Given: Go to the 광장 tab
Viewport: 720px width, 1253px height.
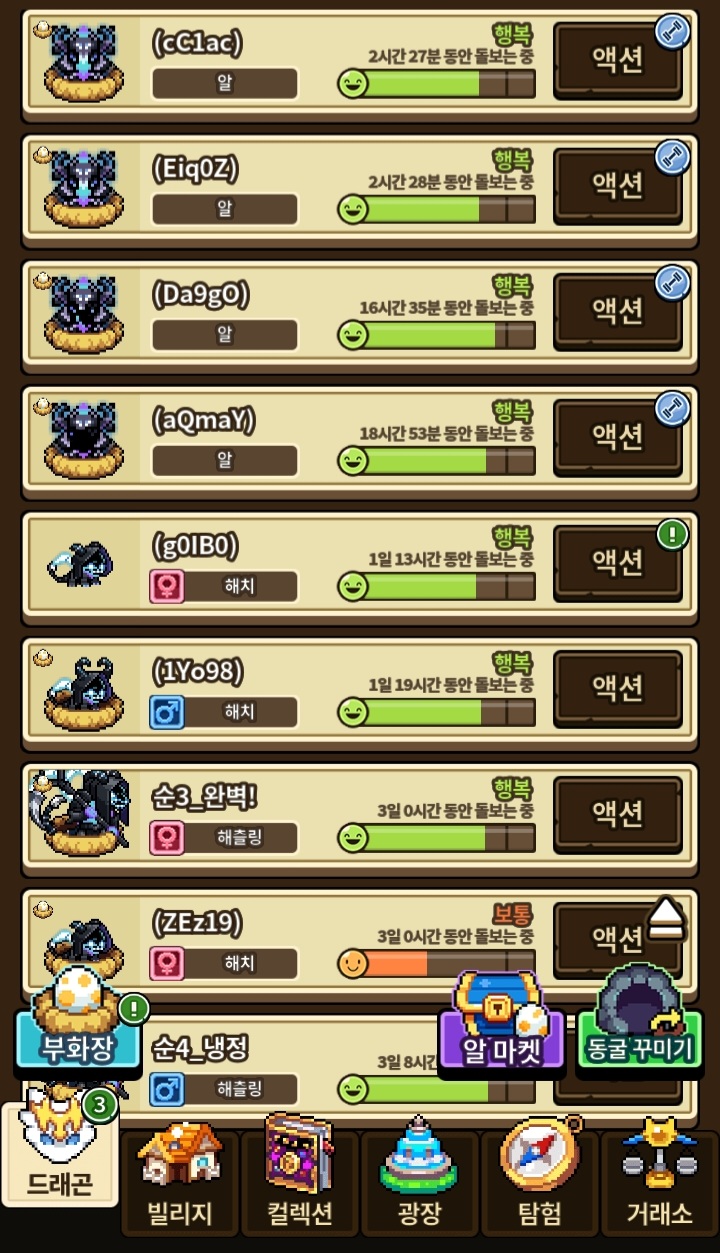Looking at the screenshot, I should click(420, 1180).
